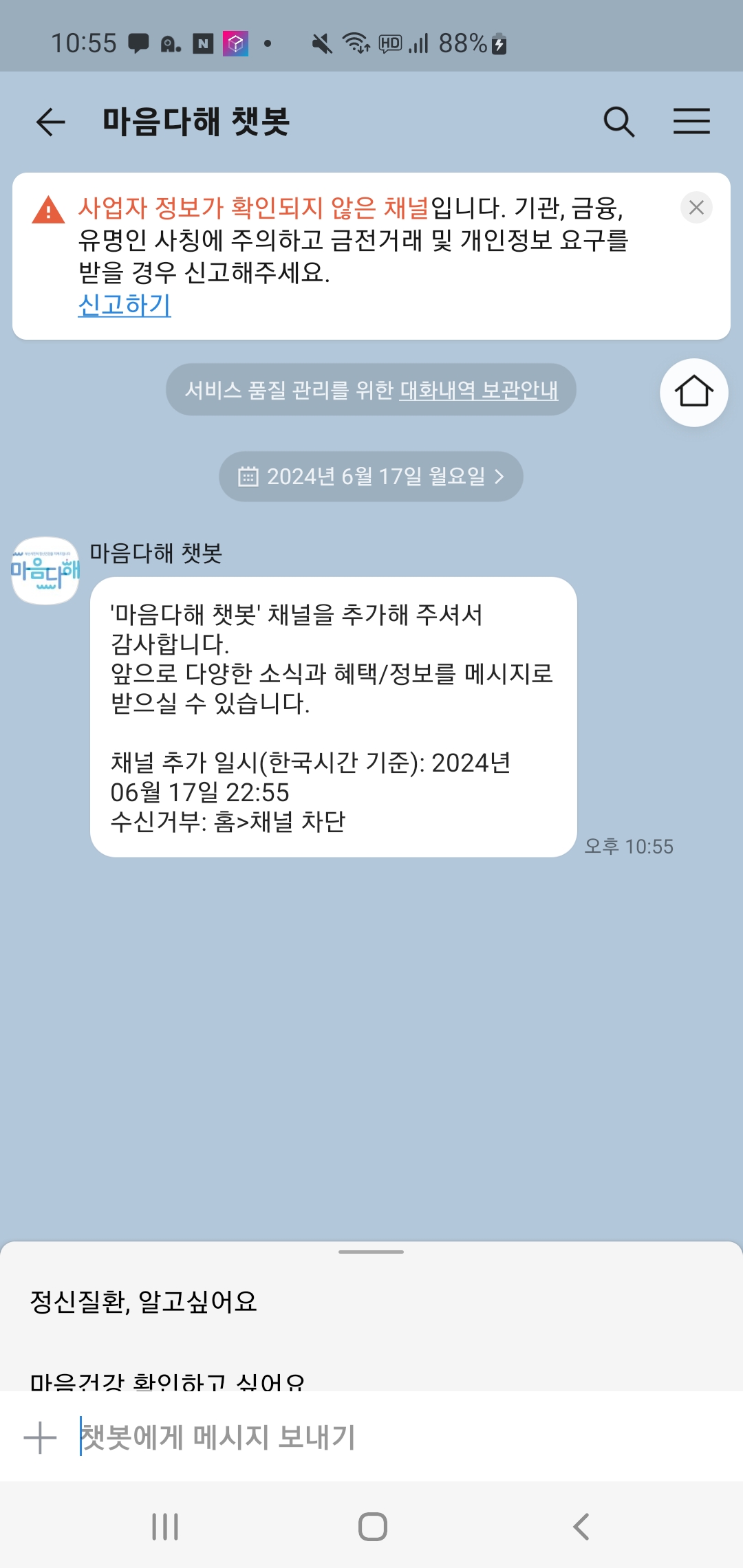Open the channel home button

tap(693, 392)
